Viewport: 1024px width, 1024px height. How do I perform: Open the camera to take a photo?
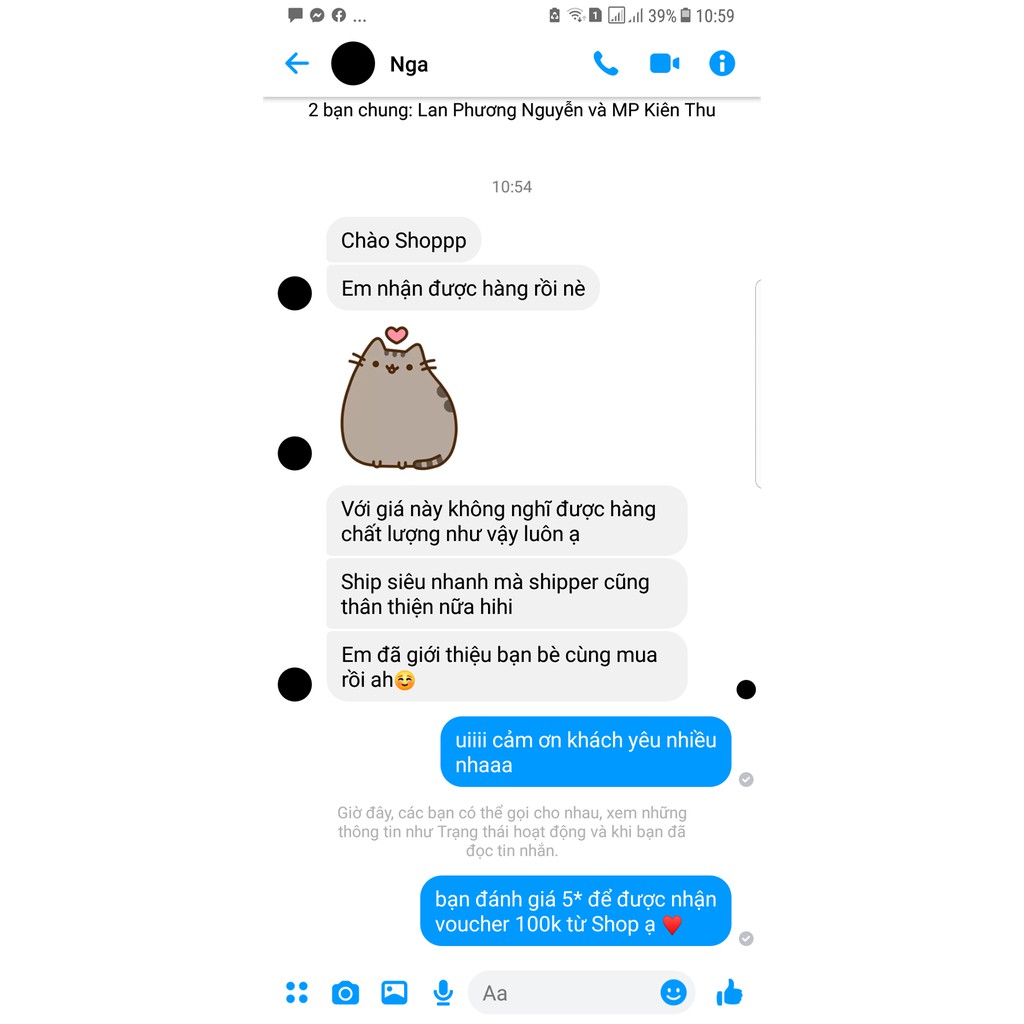coord(345,992)
